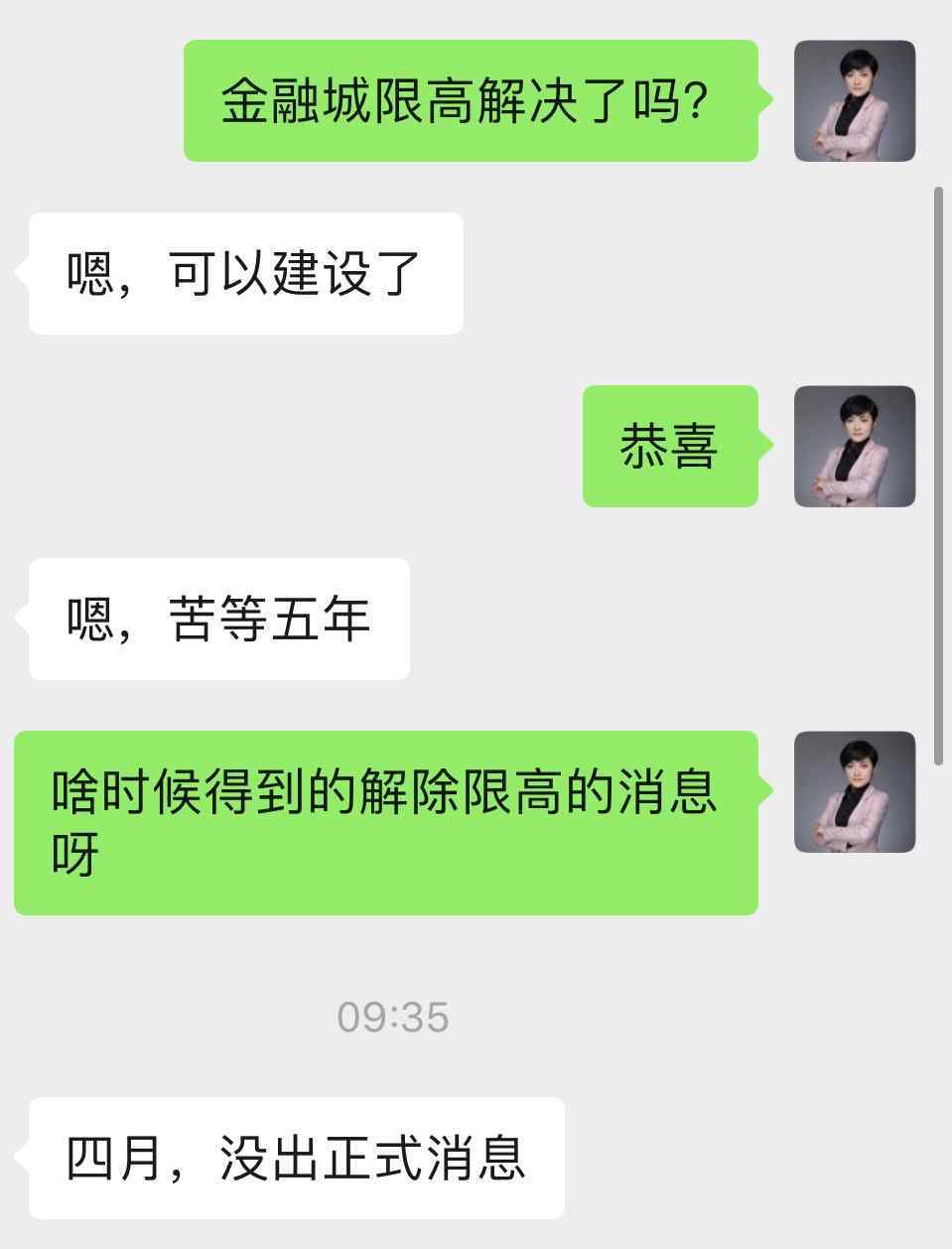
Task: Open profile avatar beside 啥时候得到的解除限高 message
Action: coord(854,792)
